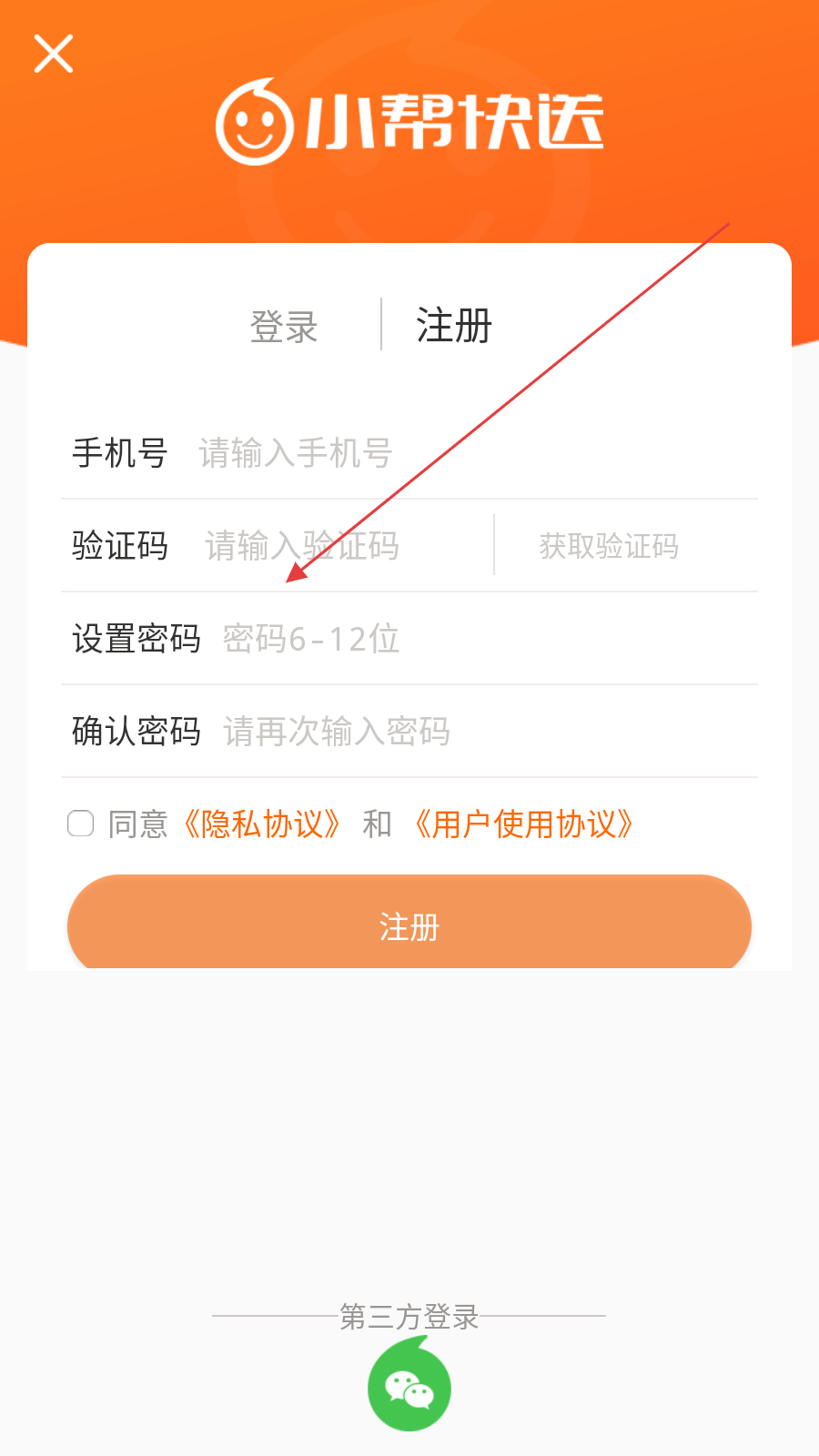Viewport: 819px width, 1456px height.
Task: Tap 获取验证码 to get a code
Action: click(609, 546)
